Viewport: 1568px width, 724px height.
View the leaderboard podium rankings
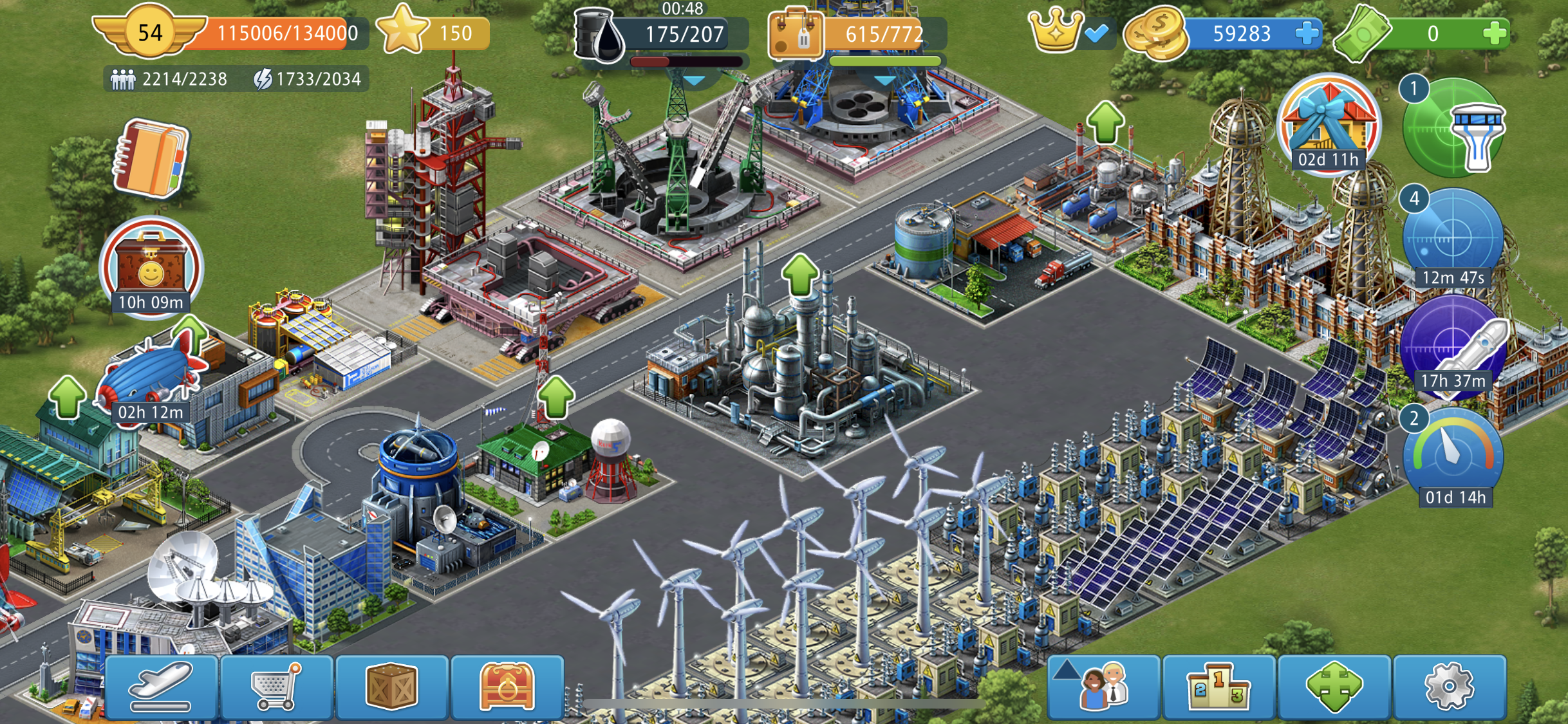click(1218, 686)
